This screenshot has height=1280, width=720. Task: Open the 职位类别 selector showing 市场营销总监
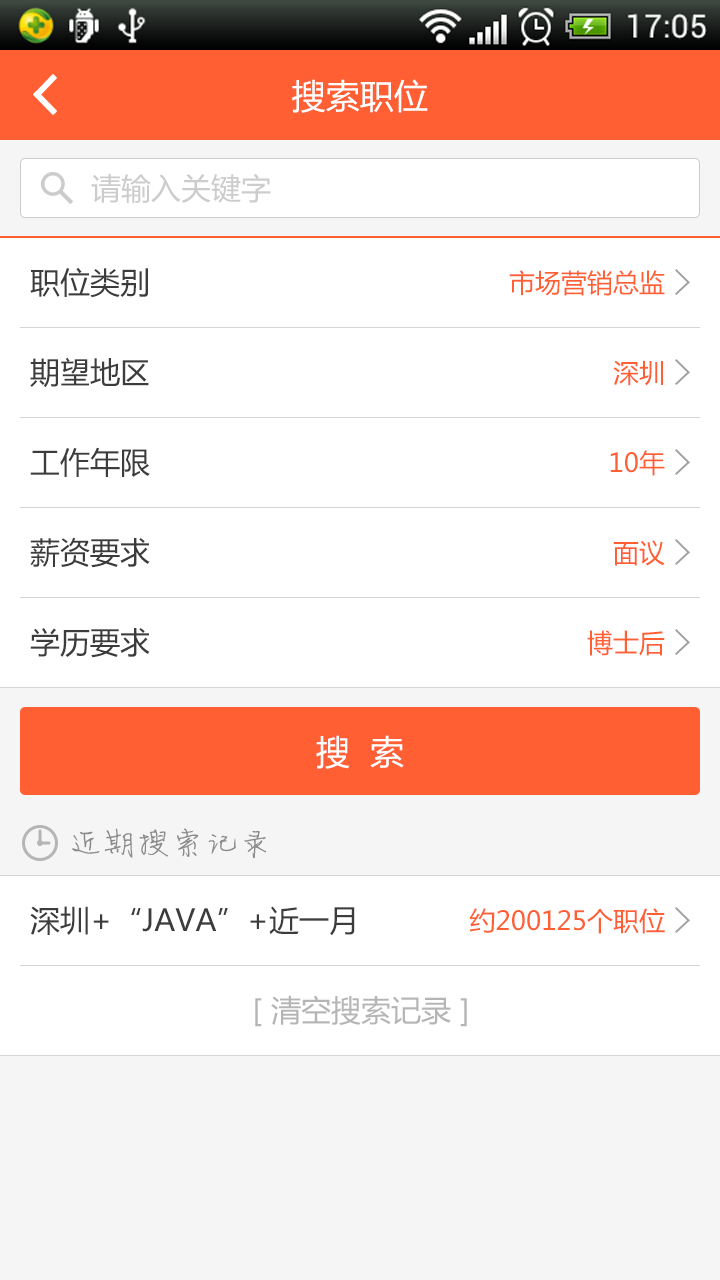coord(360,283)
